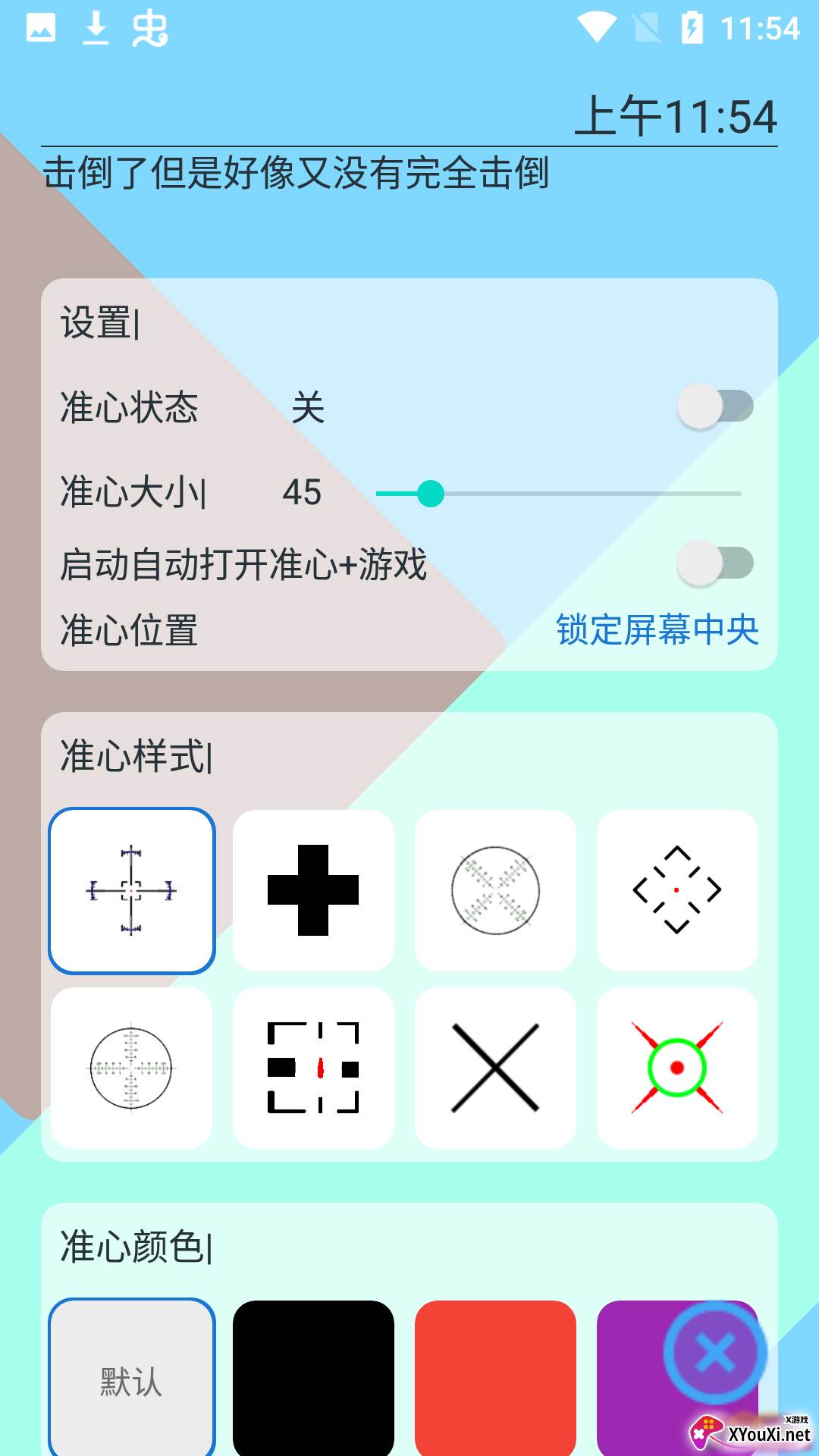Tap the 锁定屏幕中央 link

tap(657, 630)
